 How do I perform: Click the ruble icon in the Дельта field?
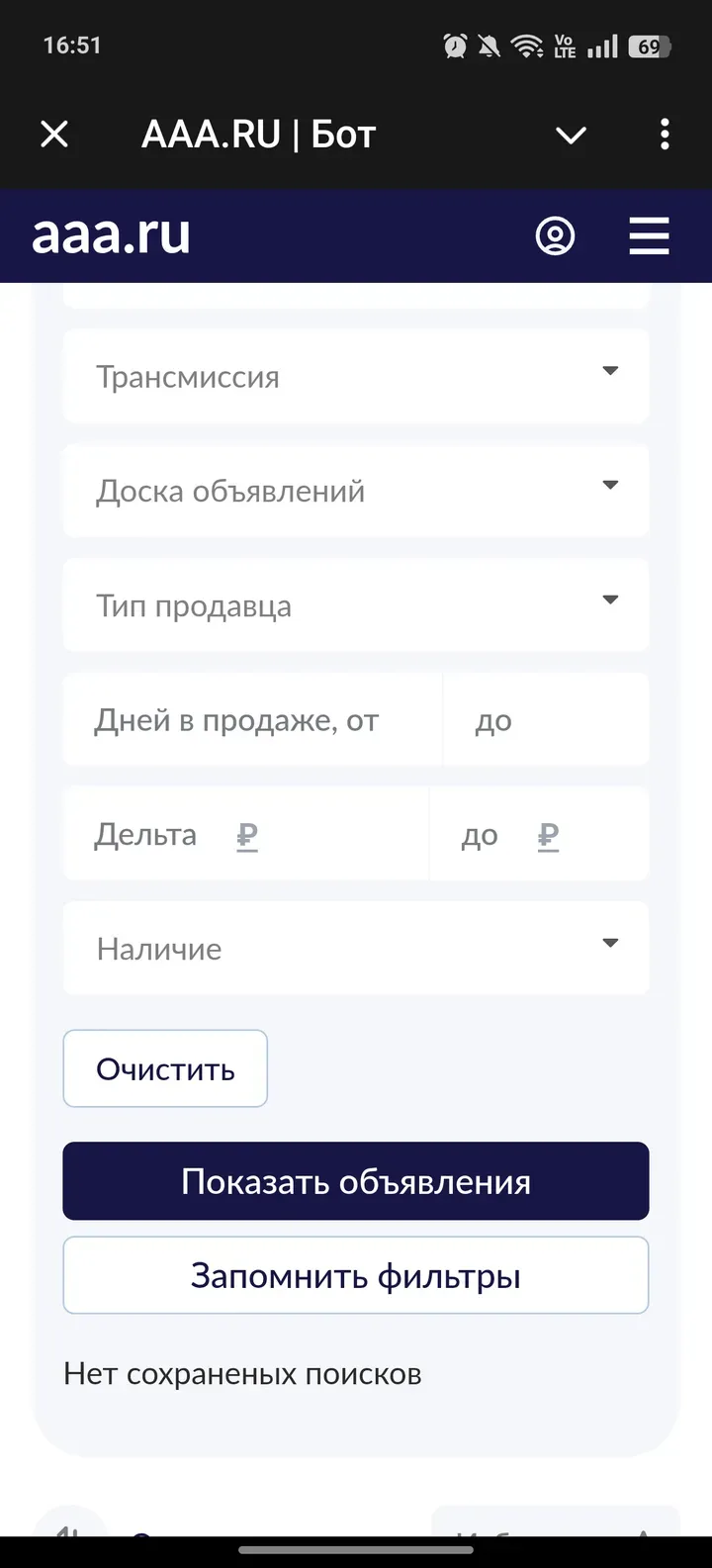pos(246,836)
